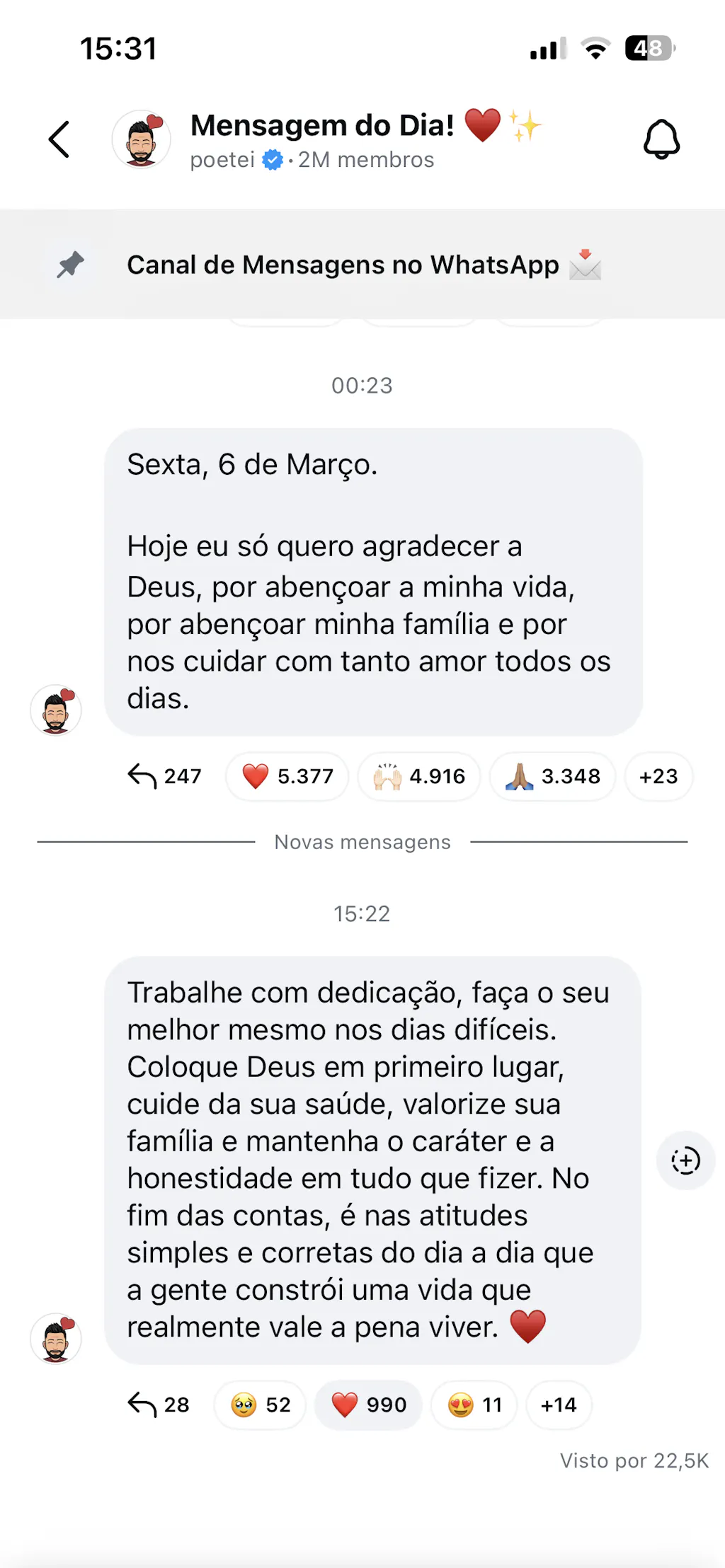React with raised hands showing 4.916
This screenshot has height=1568, width=725.
pos(419,776)
